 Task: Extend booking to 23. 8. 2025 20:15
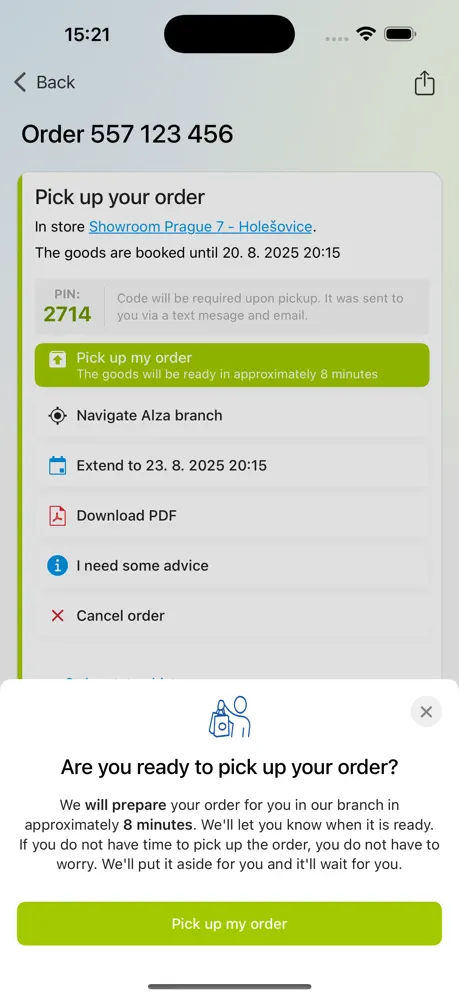coord(232,465)
